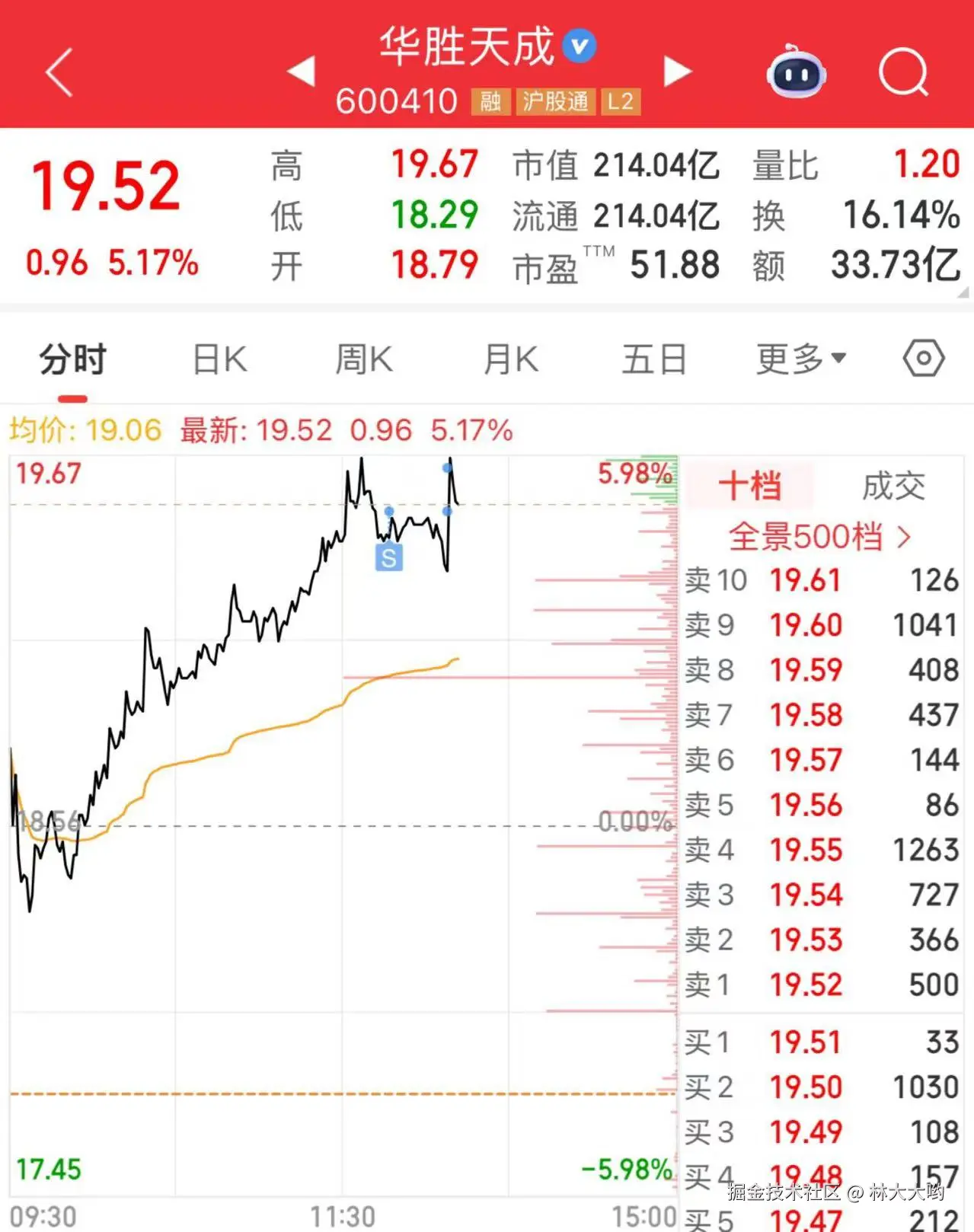Open chart settings via the gear icon
The height and width of the screenshot is (1232, 974).
point(921,358)
